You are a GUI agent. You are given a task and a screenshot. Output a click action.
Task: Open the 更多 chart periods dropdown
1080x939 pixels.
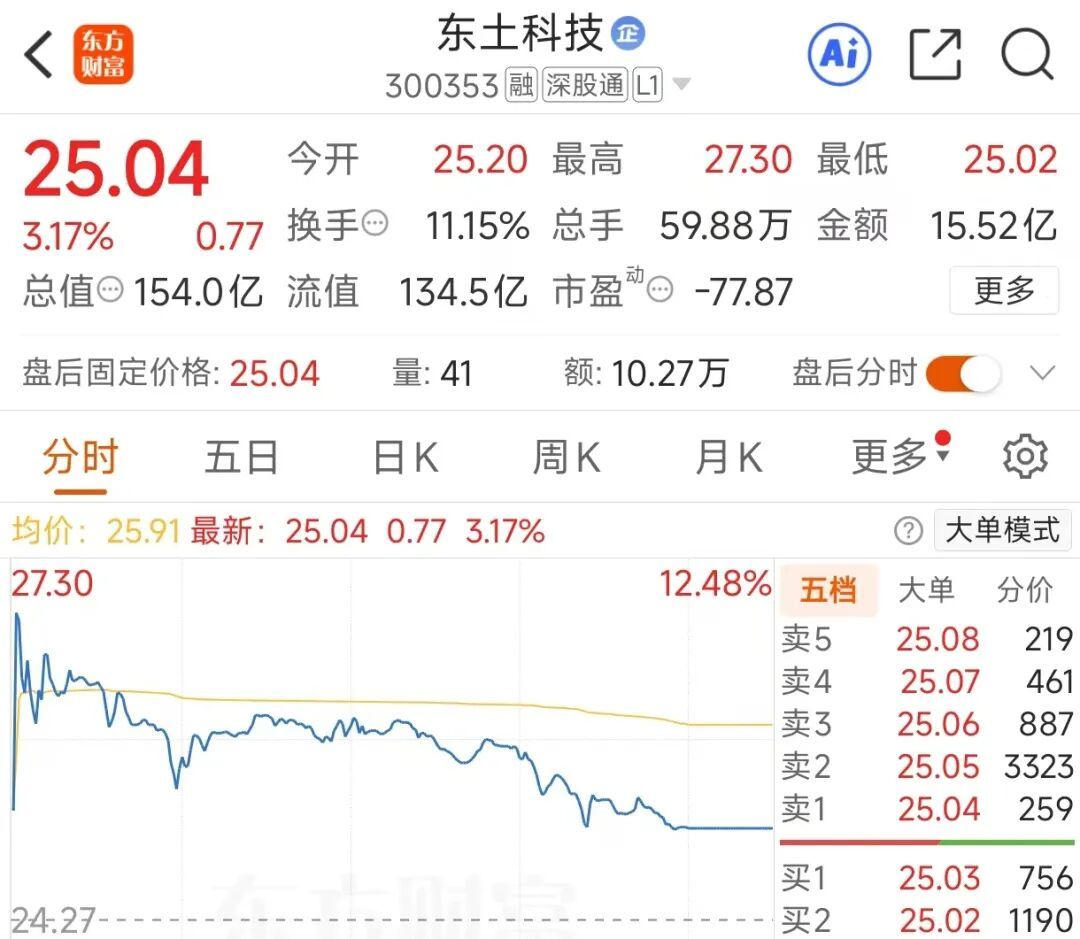pyautogui.click(x=900, y=458)
